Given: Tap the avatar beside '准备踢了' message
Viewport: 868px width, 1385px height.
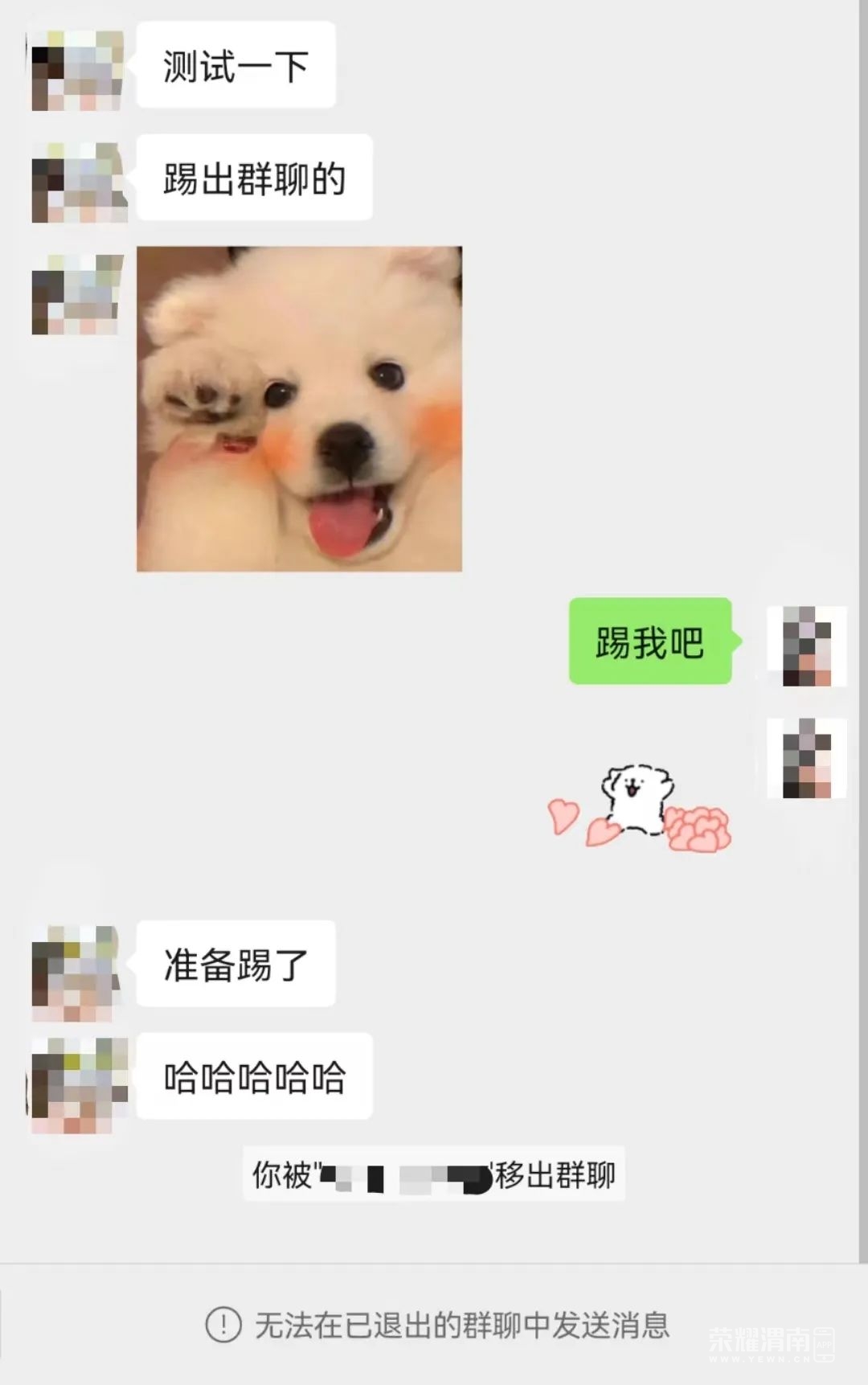Looking at the screenshot, I should pos(76,965).
